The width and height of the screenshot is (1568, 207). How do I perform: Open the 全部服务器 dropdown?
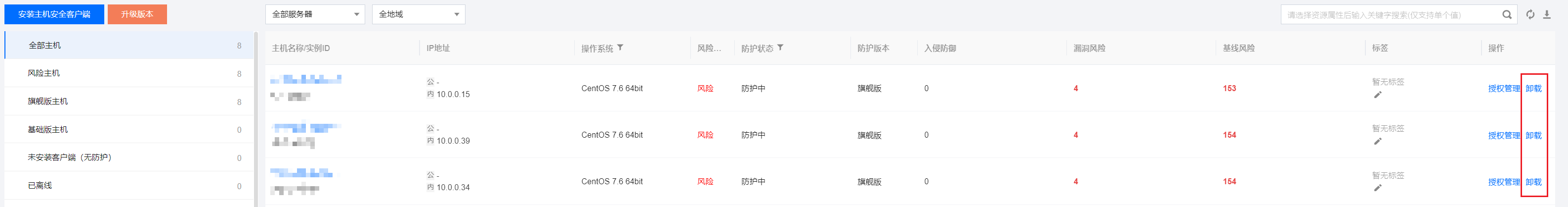(315, 14)
